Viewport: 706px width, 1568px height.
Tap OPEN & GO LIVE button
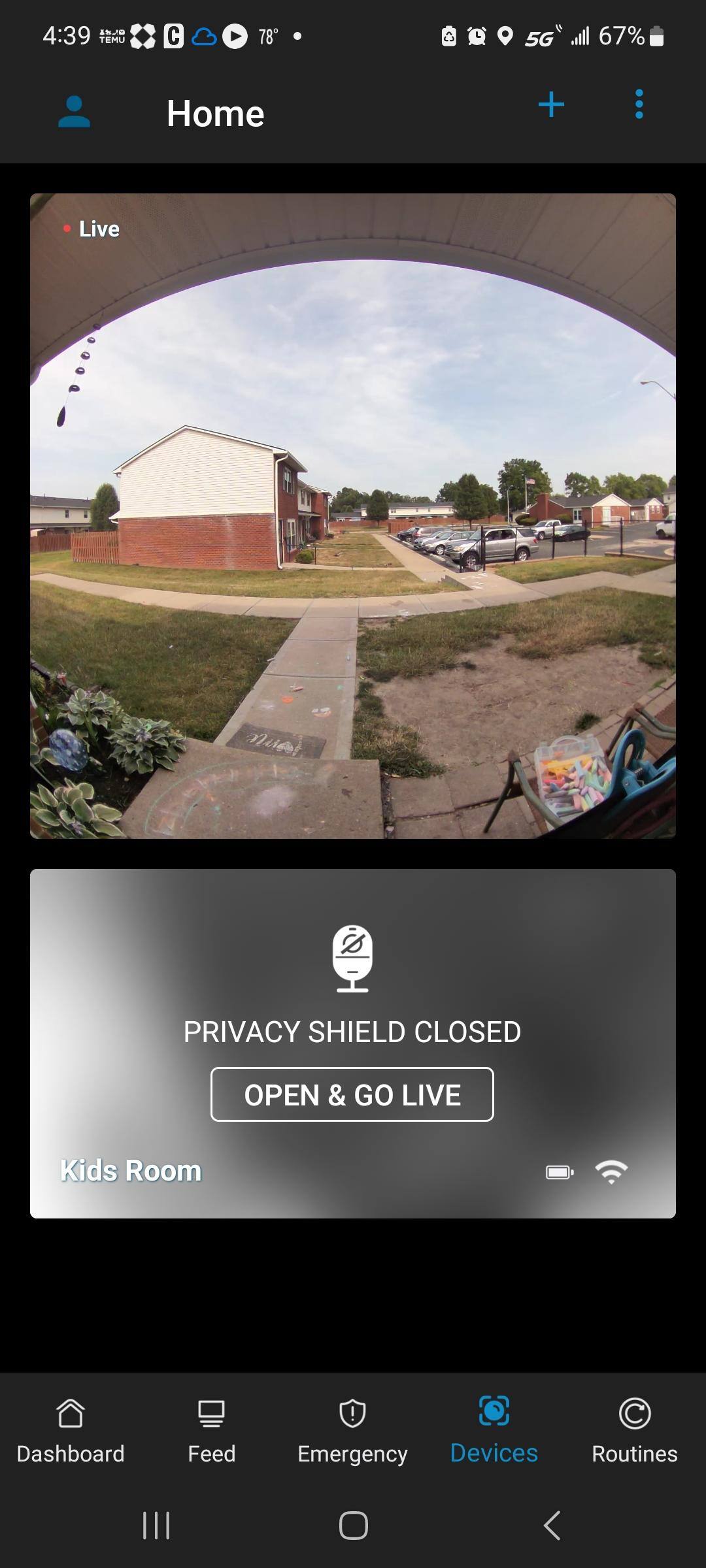352,1094
